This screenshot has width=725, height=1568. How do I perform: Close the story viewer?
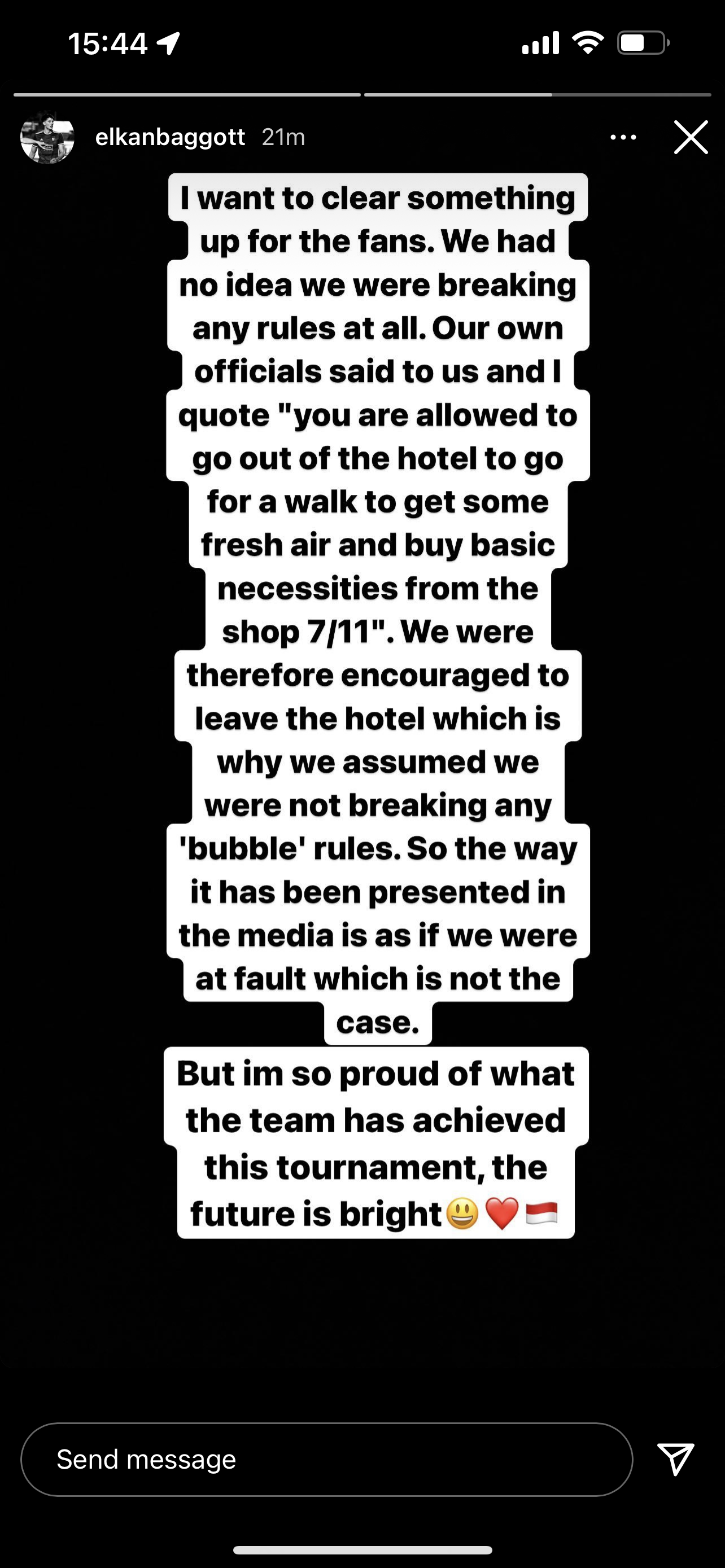click(691, 138)
